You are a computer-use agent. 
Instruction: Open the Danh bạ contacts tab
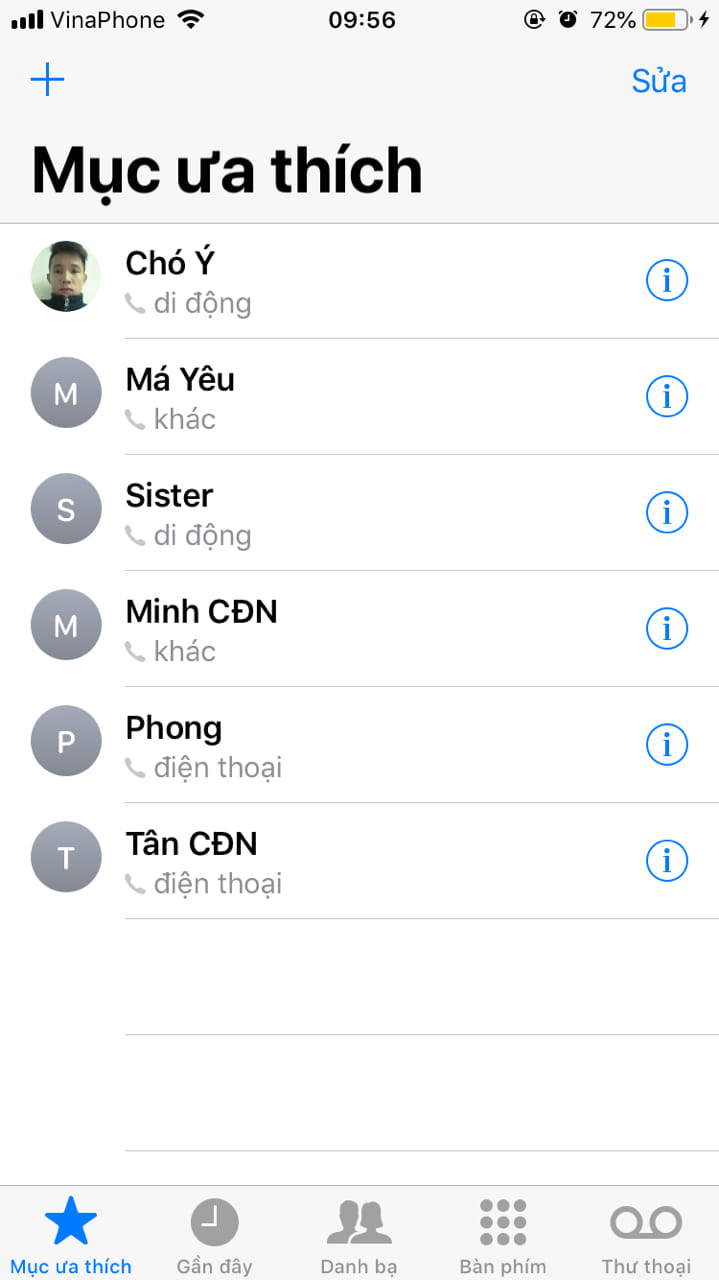(x=358, y=1235)
